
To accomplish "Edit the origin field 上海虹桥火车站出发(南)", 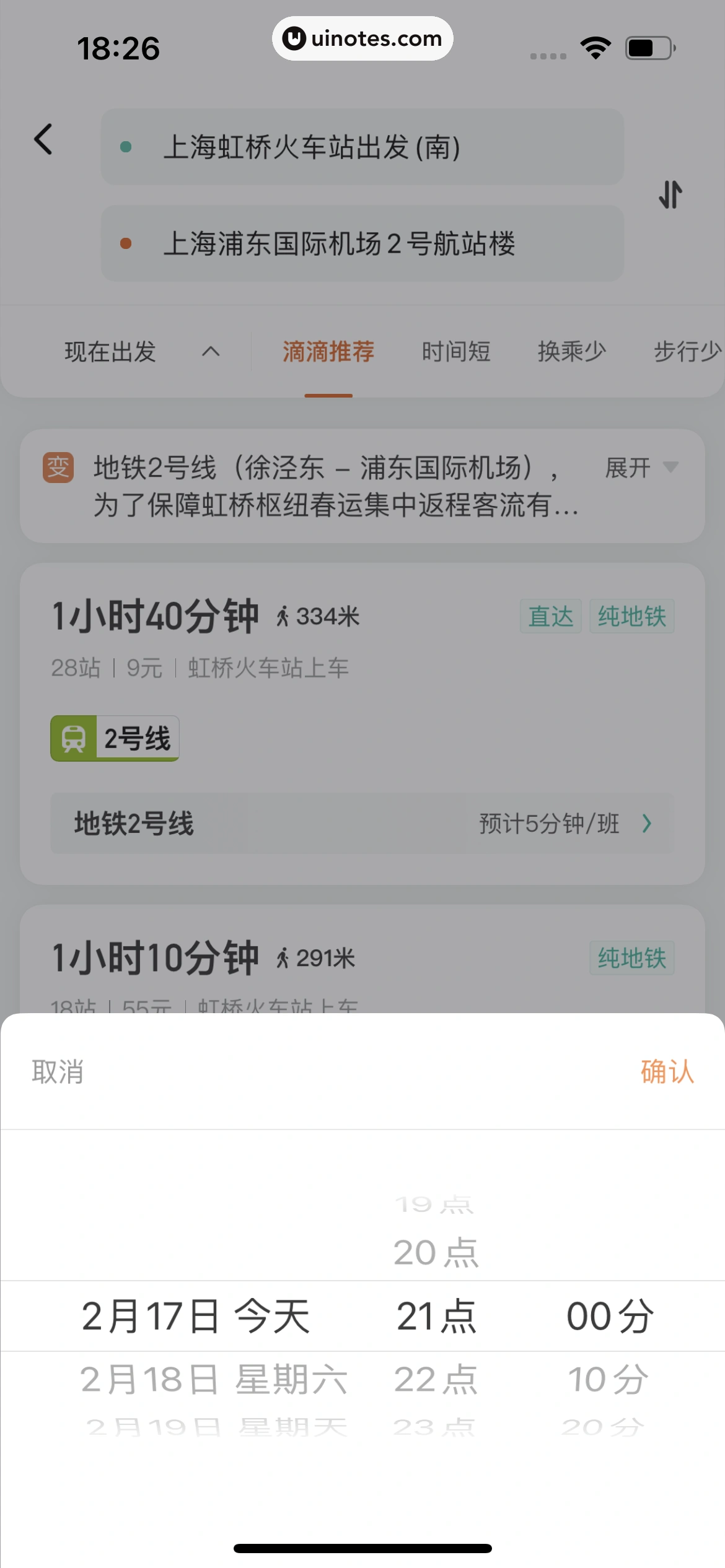I will coord(362,147).
